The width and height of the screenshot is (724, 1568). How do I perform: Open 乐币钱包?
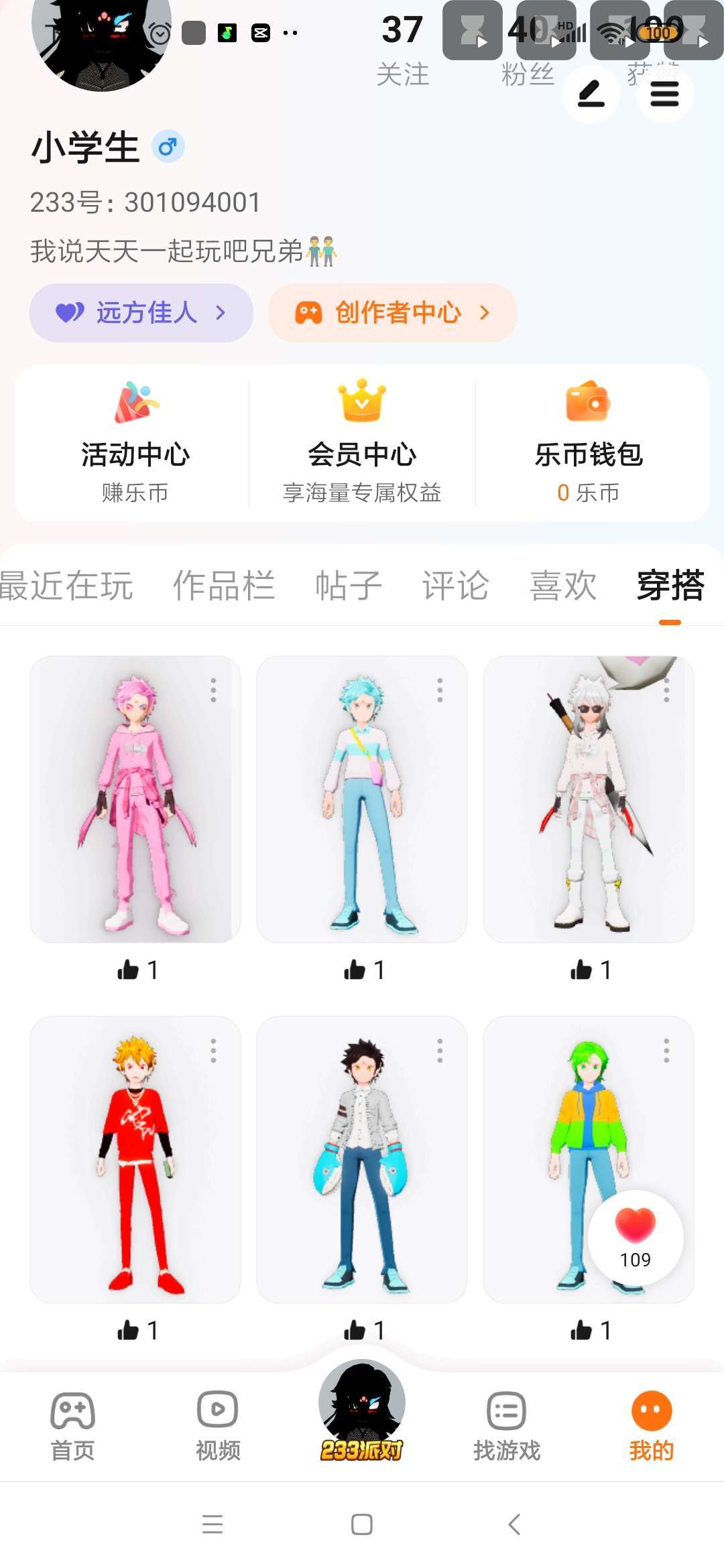click(589, 444)
